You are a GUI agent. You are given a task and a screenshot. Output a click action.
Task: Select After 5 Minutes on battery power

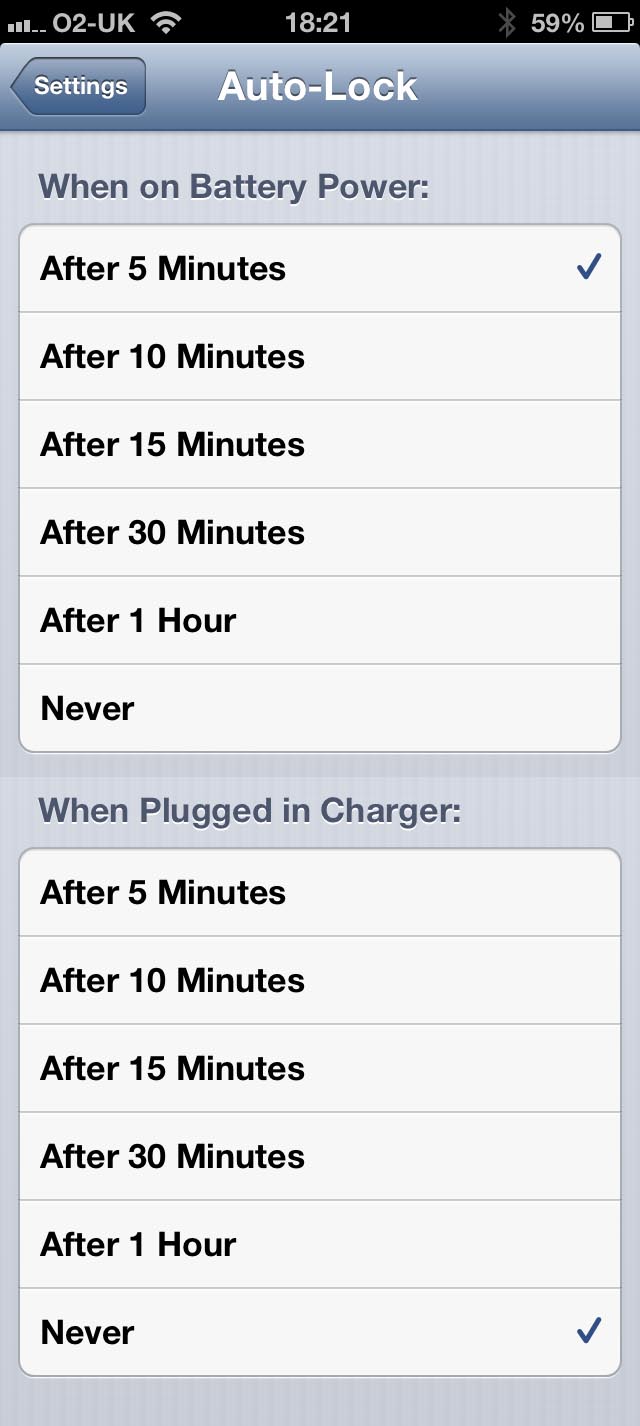(320, 269)
